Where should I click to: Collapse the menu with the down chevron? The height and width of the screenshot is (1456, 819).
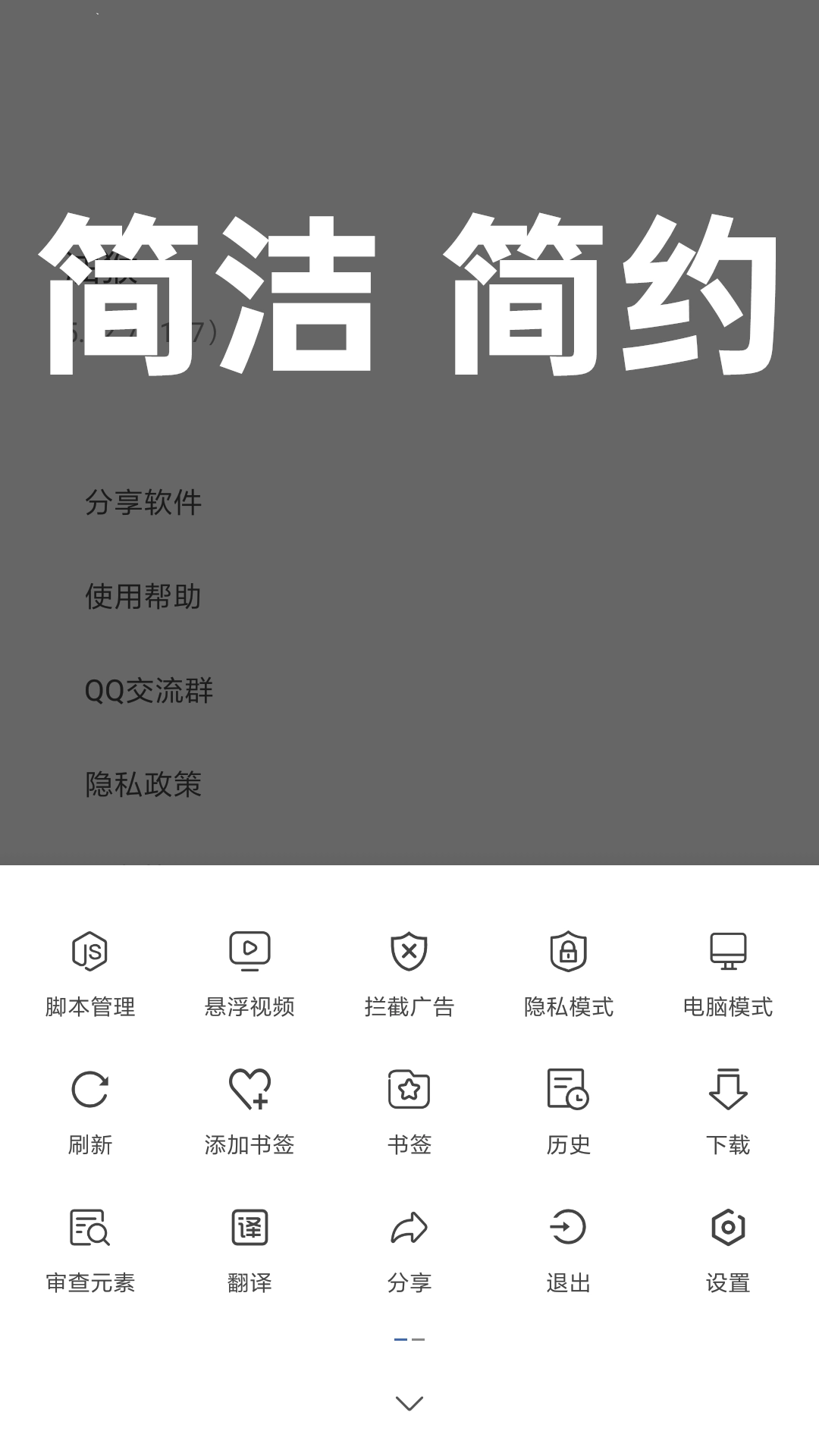point(409,1402)
